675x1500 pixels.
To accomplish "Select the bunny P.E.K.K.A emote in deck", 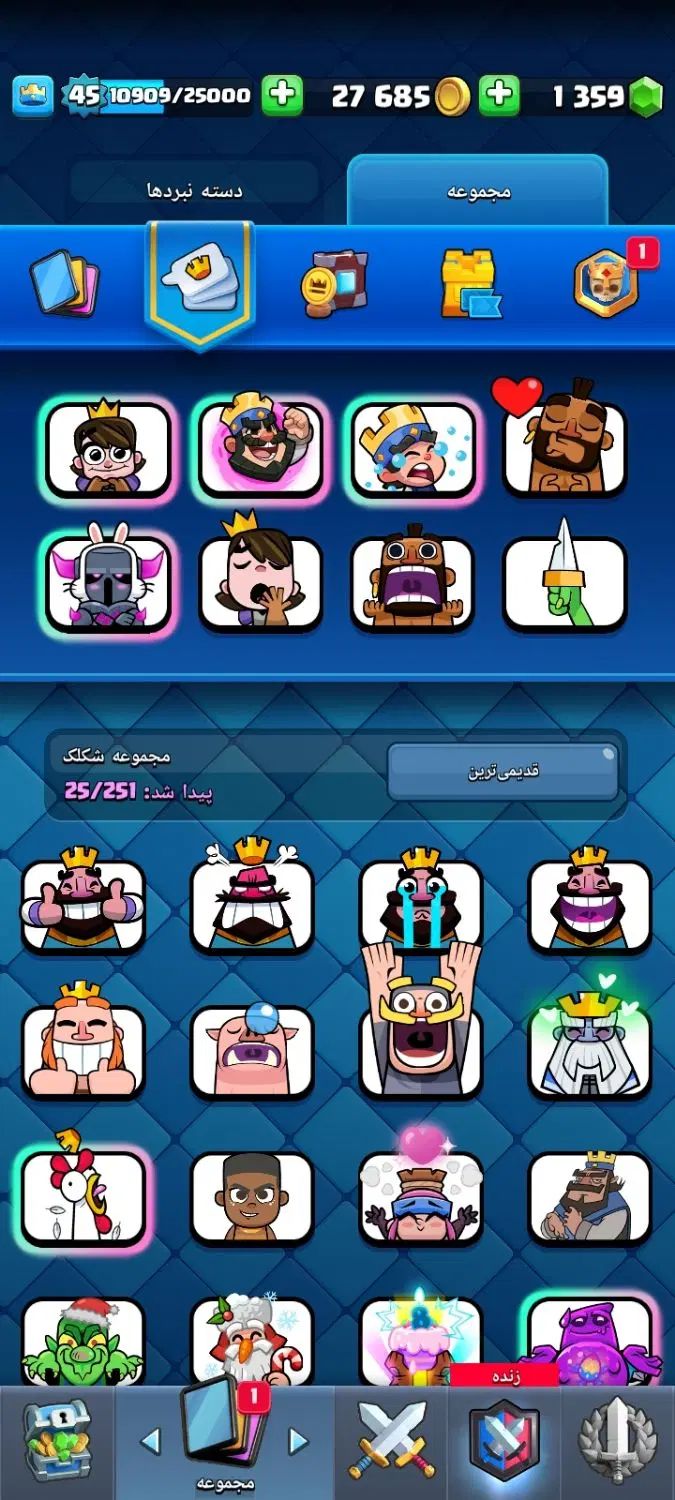I will (x=109, y=584).
